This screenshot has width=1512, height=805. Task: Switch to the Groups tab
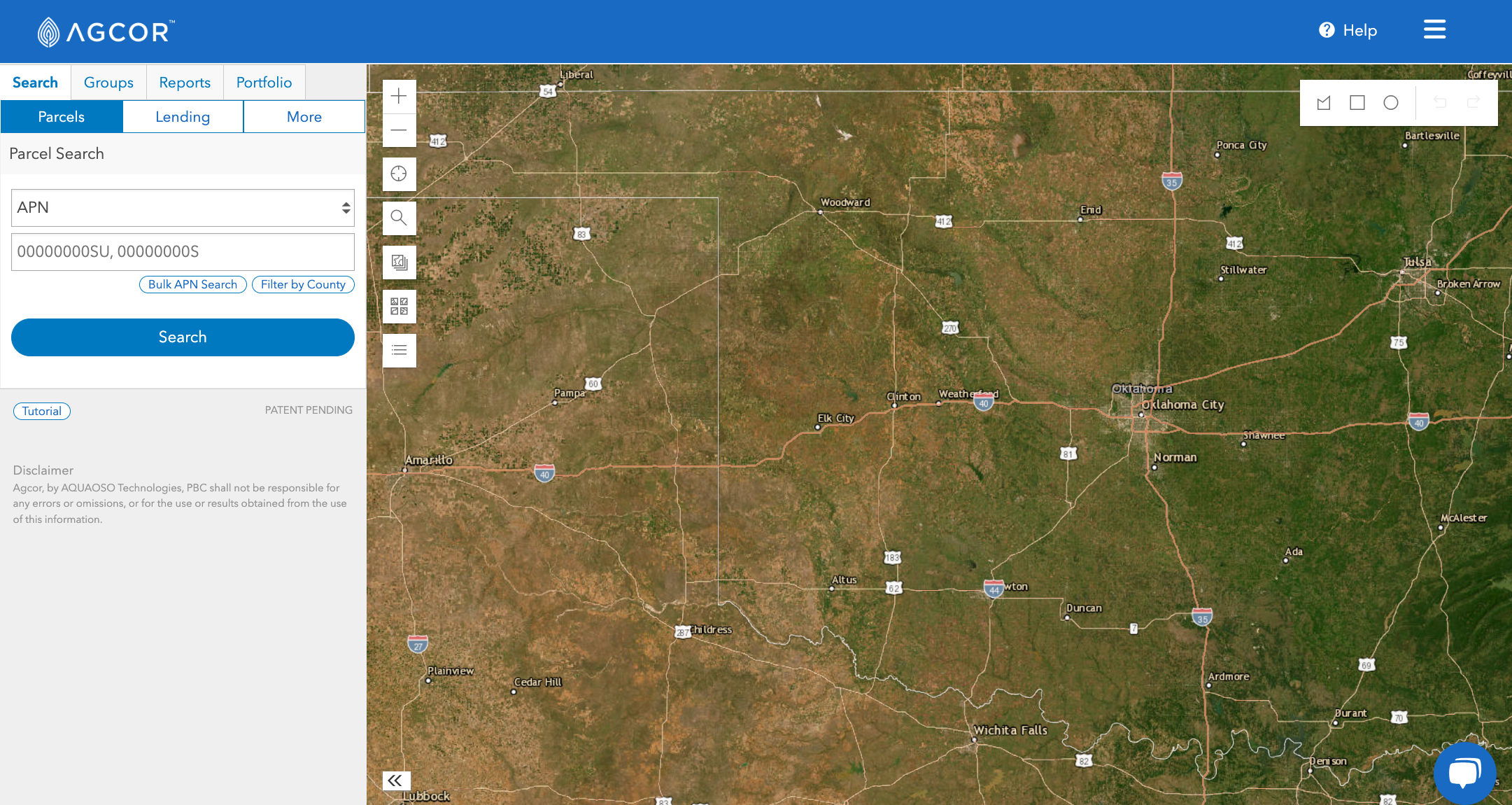pyautogui.click(x=108, y=83)
